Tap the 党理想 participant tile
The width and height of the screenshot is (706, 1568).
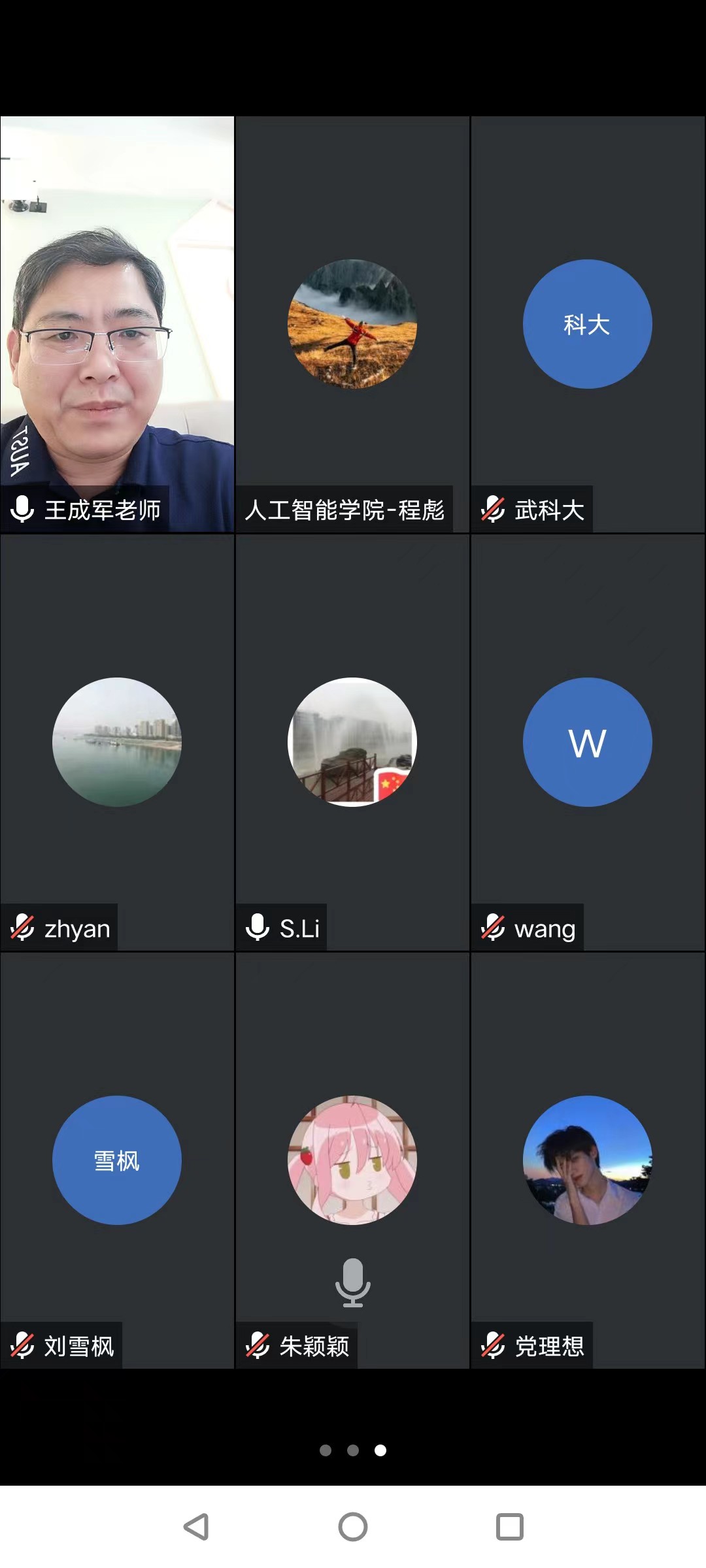(587, 1160)
